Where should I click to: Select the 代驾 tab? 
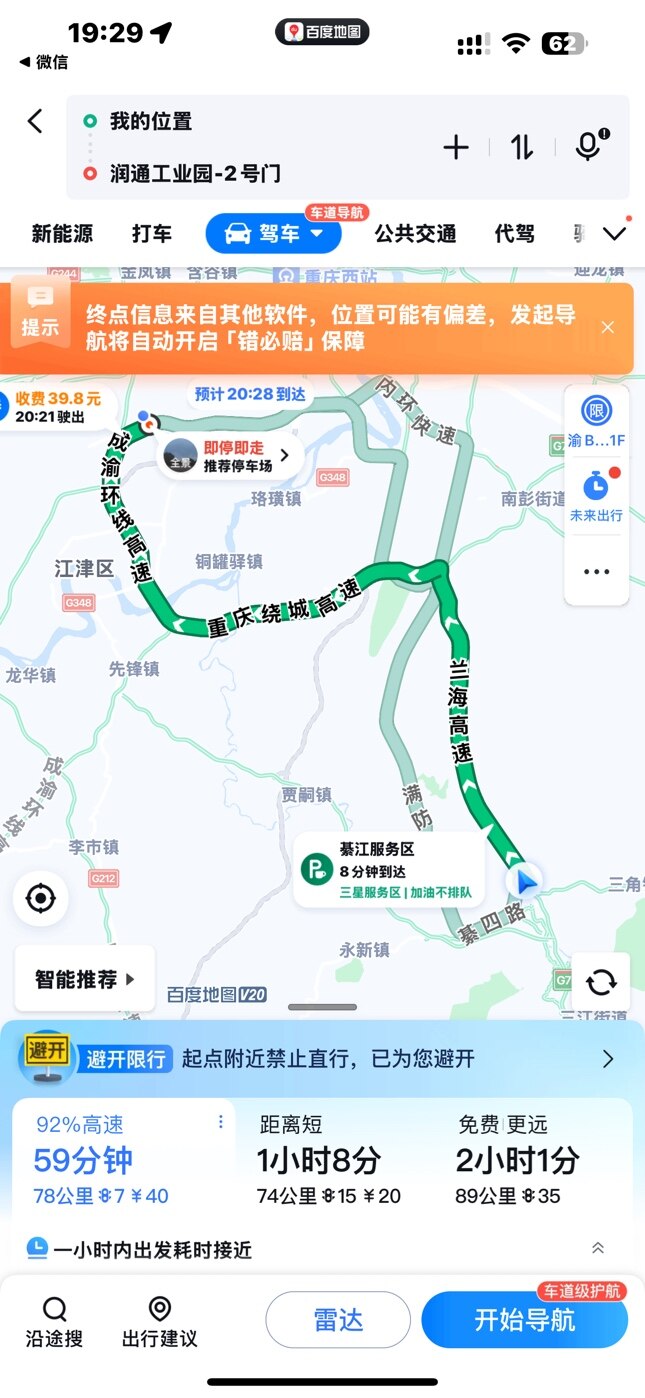click(x=514, y=234)
